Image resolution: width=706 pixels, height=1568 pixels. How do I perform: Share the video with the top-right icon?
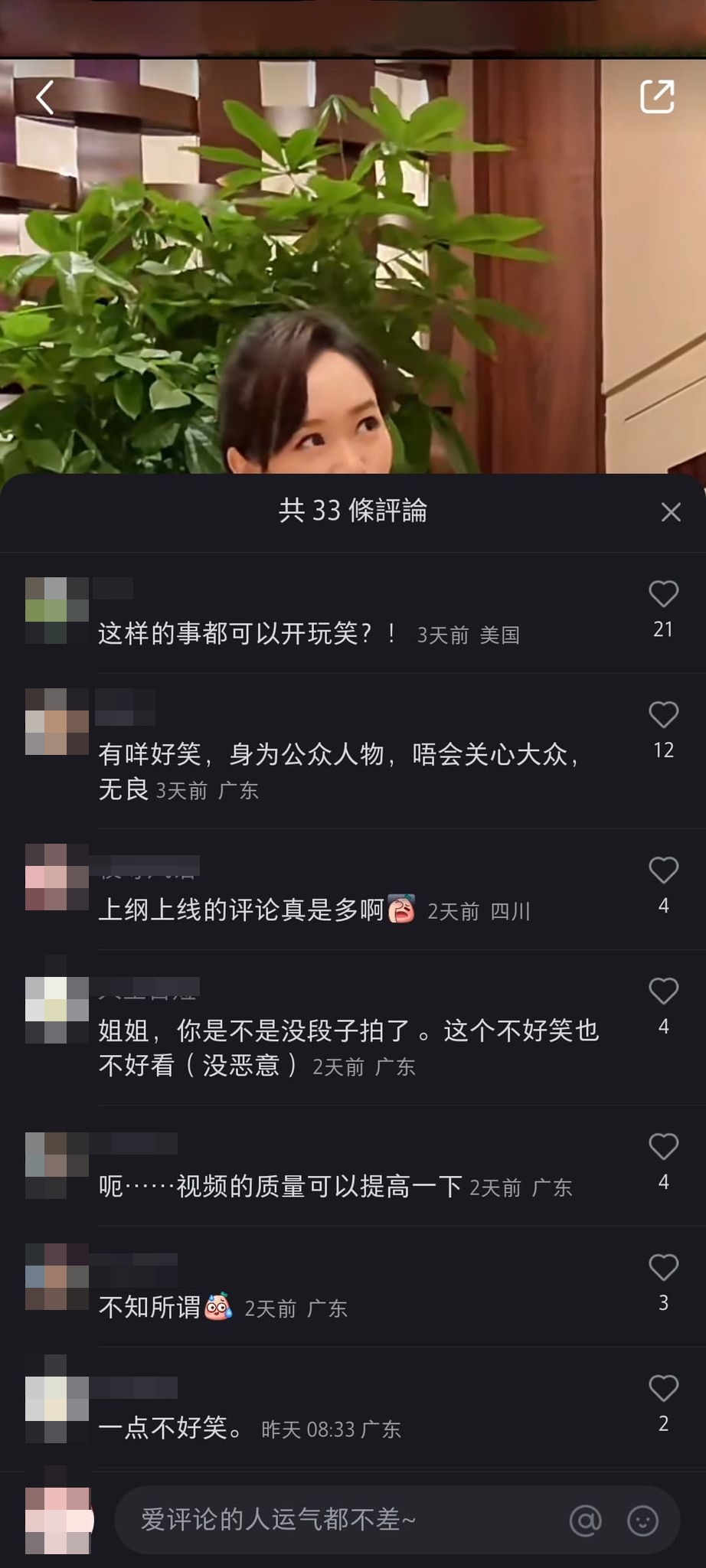coord(657,96)
